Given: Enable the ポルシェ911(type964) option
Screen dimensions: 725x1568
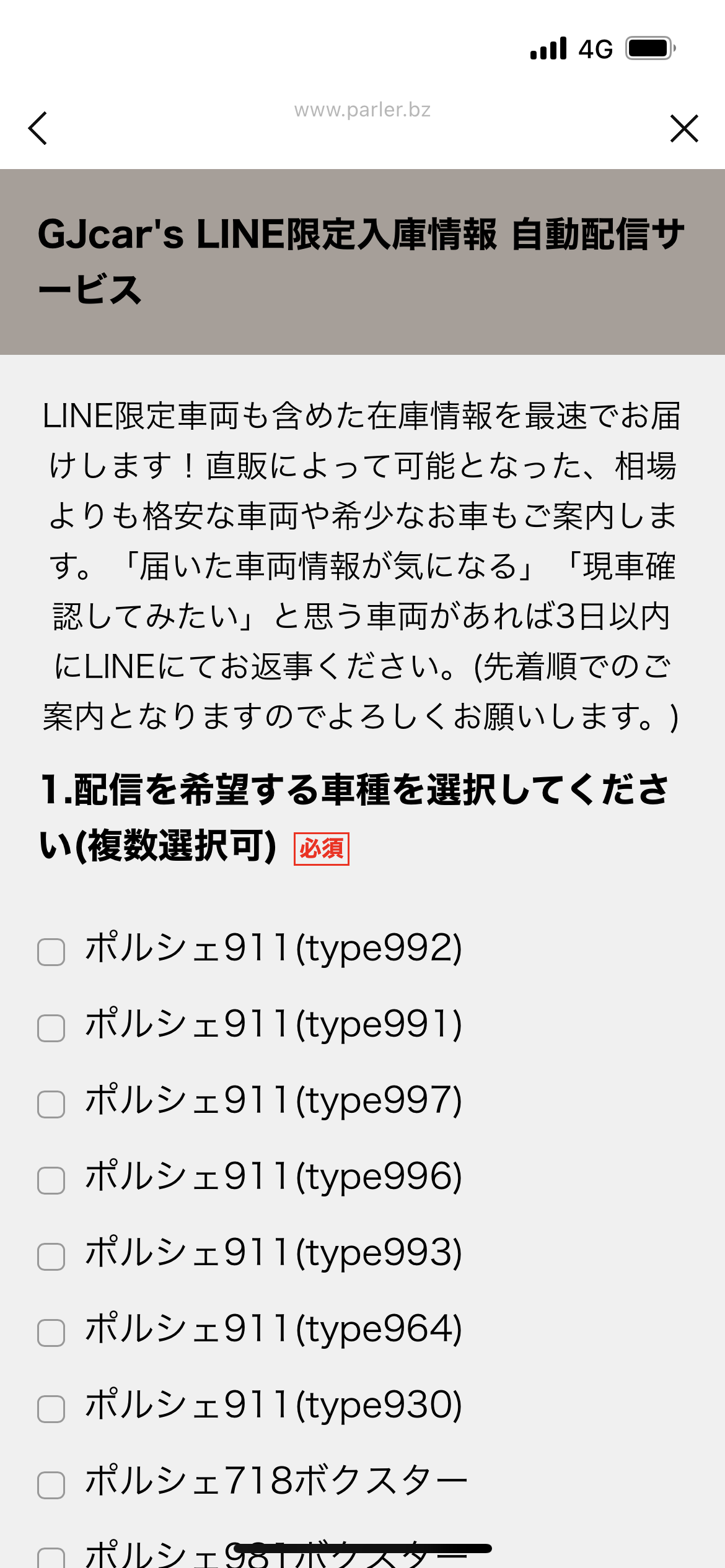Looking at the screenshot, I should click(x=51, y=1333).
